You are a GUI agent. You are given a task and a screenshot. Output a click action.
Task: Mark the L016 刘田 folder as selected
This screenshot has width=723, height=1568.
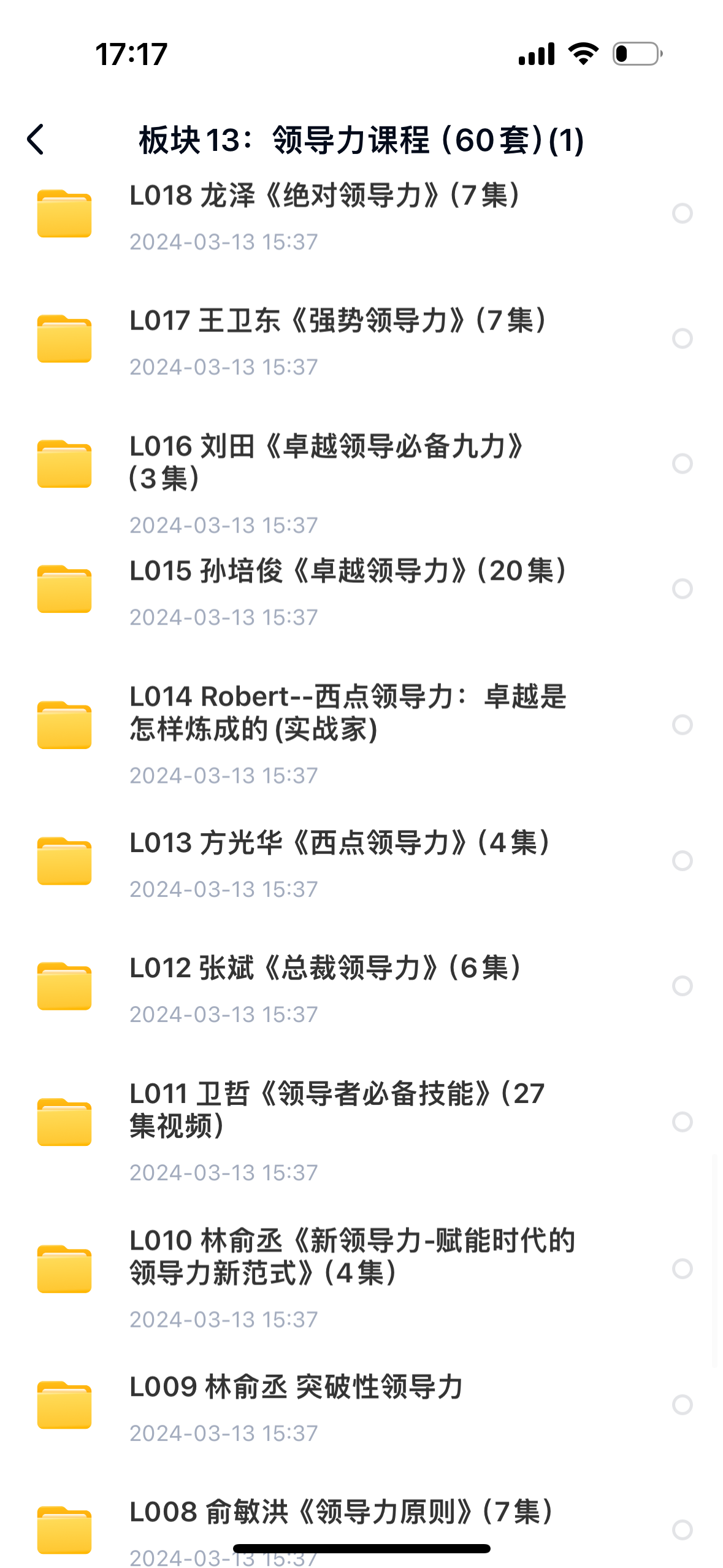coord(682,464)
